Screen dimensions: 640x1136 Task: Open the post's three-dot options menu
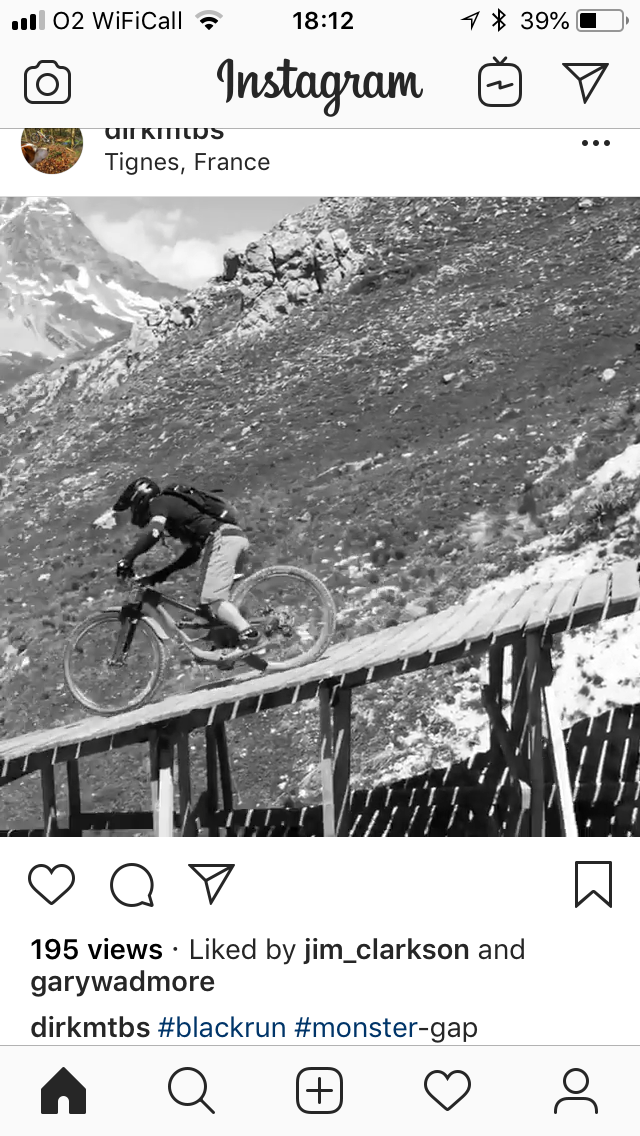[x=595, y=144]
